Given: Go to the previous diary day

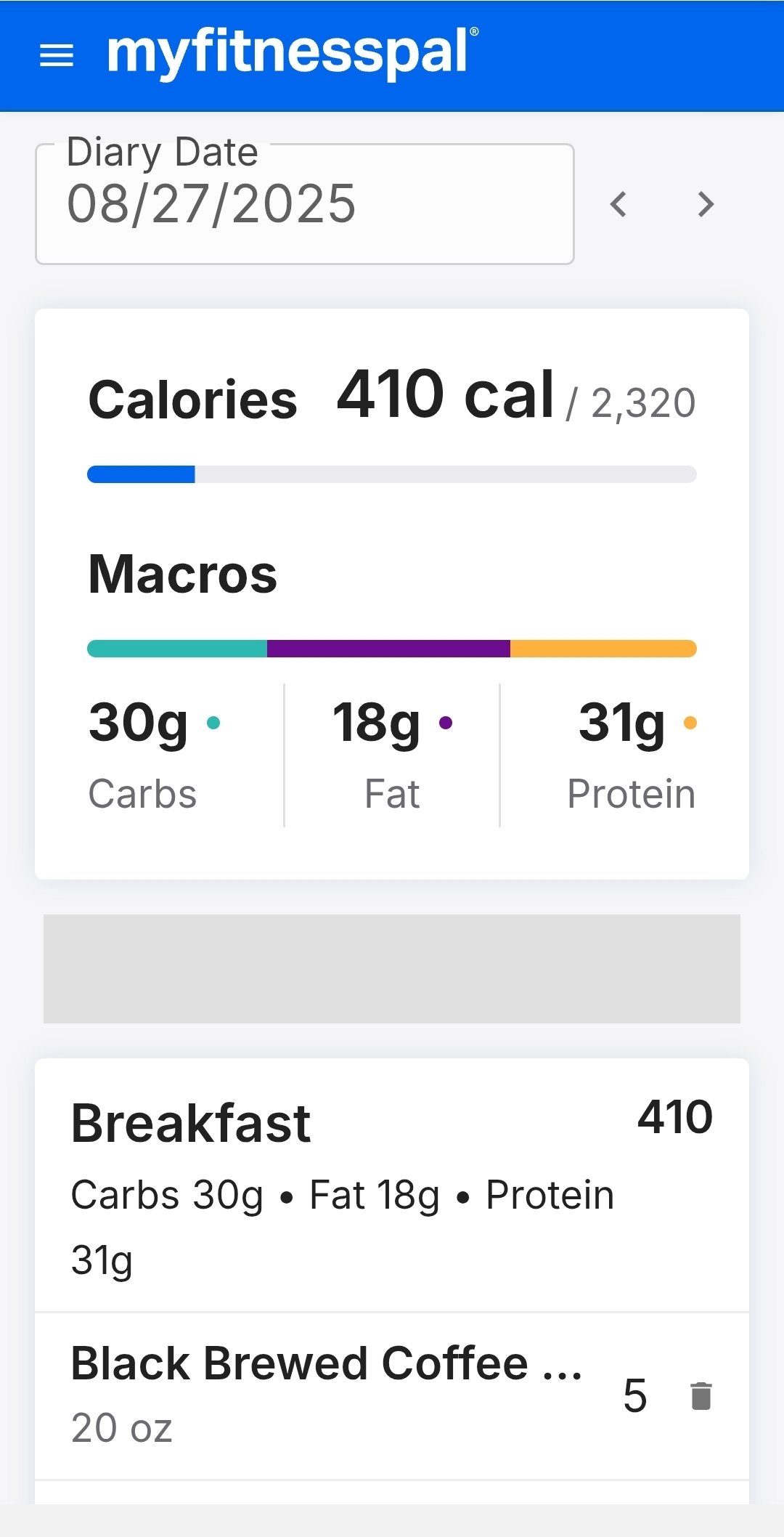Looking at the screenshot, I should point(618,205).
